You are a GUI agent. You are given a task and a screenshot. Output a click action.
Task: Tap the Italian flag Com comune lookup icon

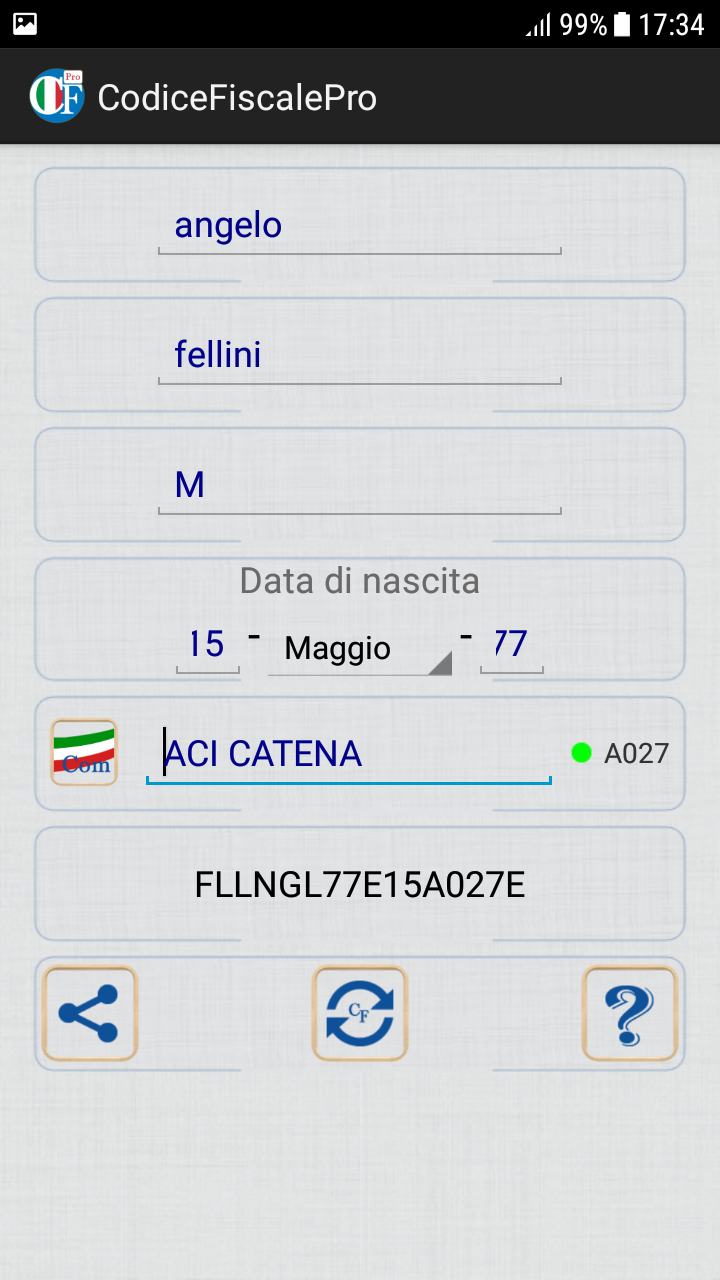pos(83,751)
